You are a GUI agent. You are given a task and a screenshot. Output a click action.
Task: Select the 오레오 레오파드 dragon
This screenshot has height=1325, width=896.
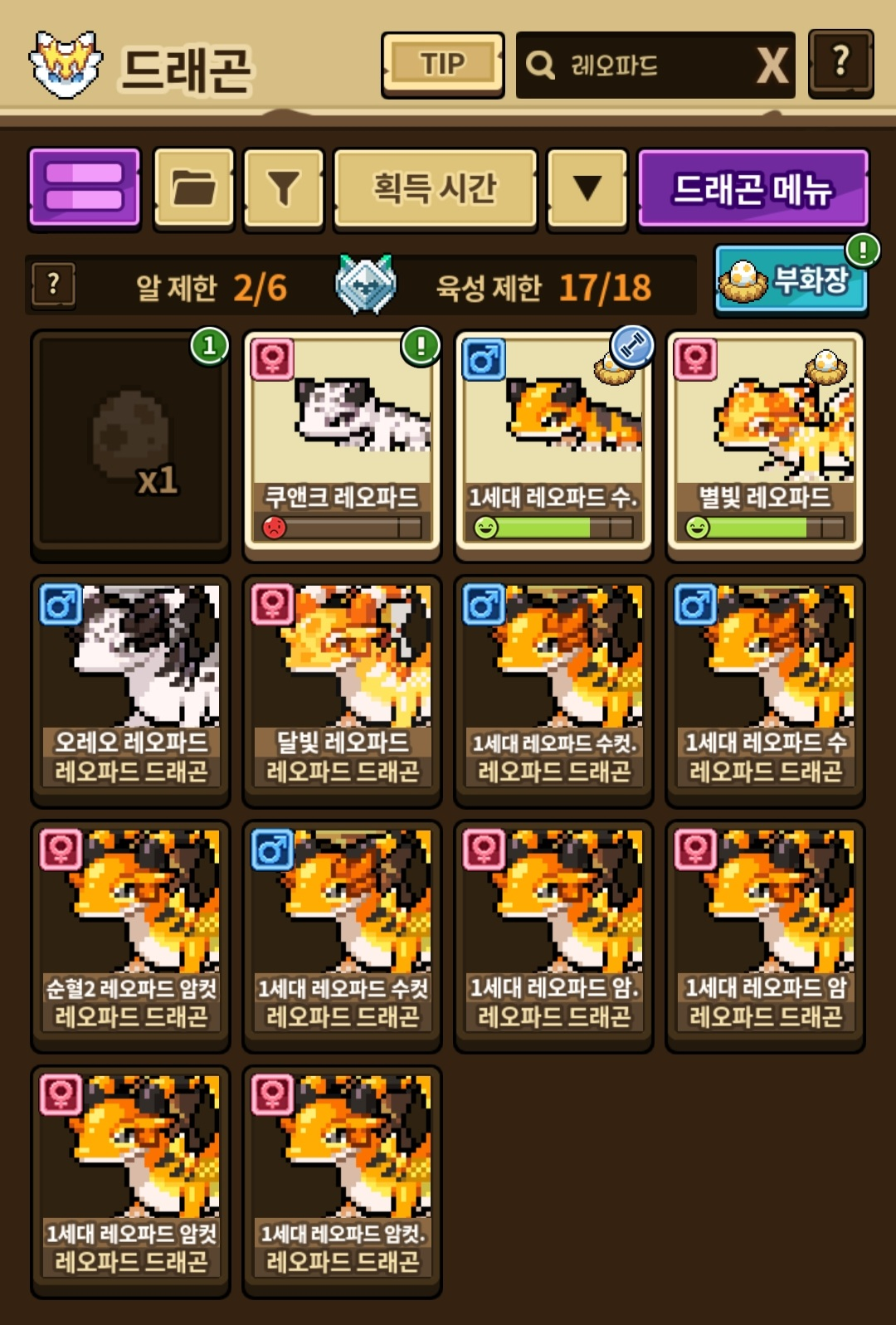point(130,689)
